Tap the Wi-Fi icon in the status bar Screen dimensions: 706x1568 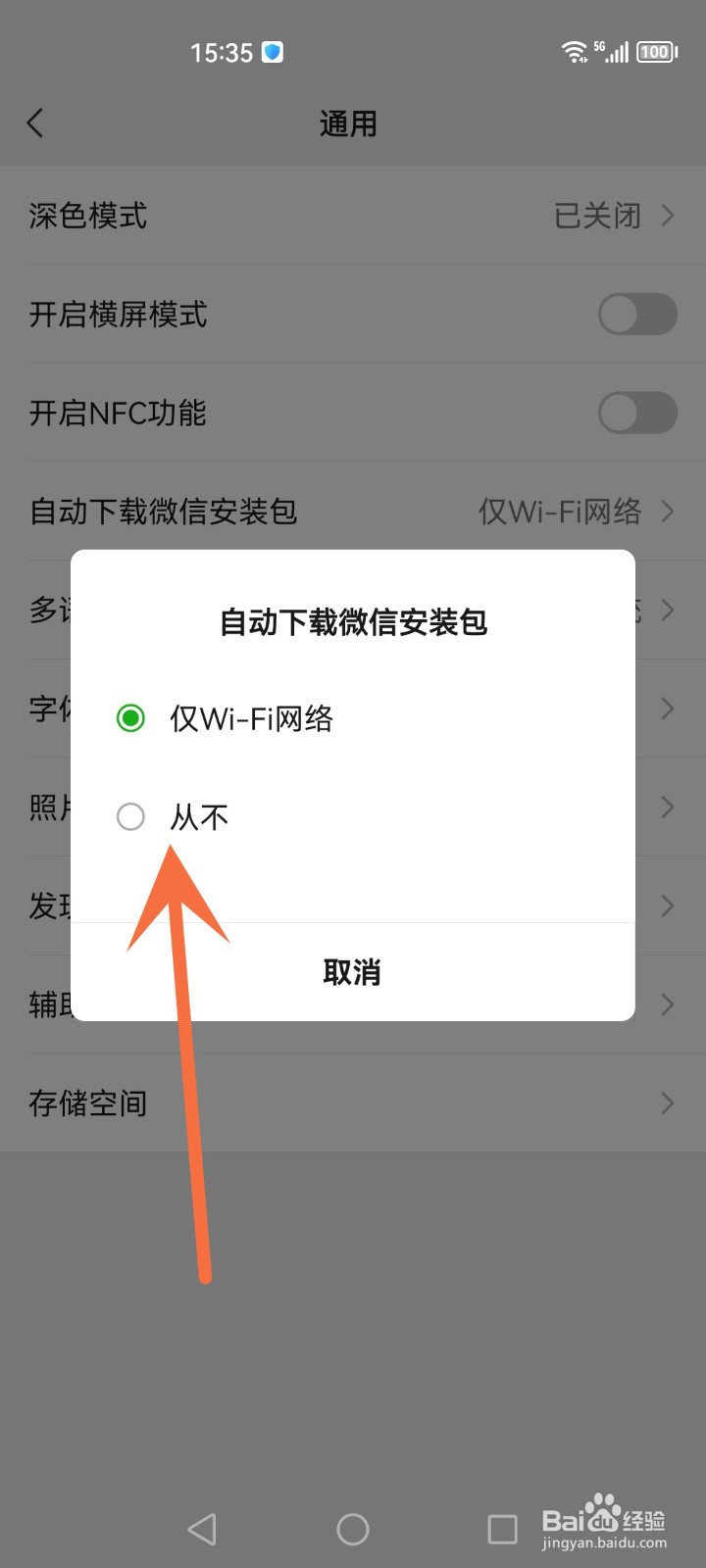[x=575, y=51]
